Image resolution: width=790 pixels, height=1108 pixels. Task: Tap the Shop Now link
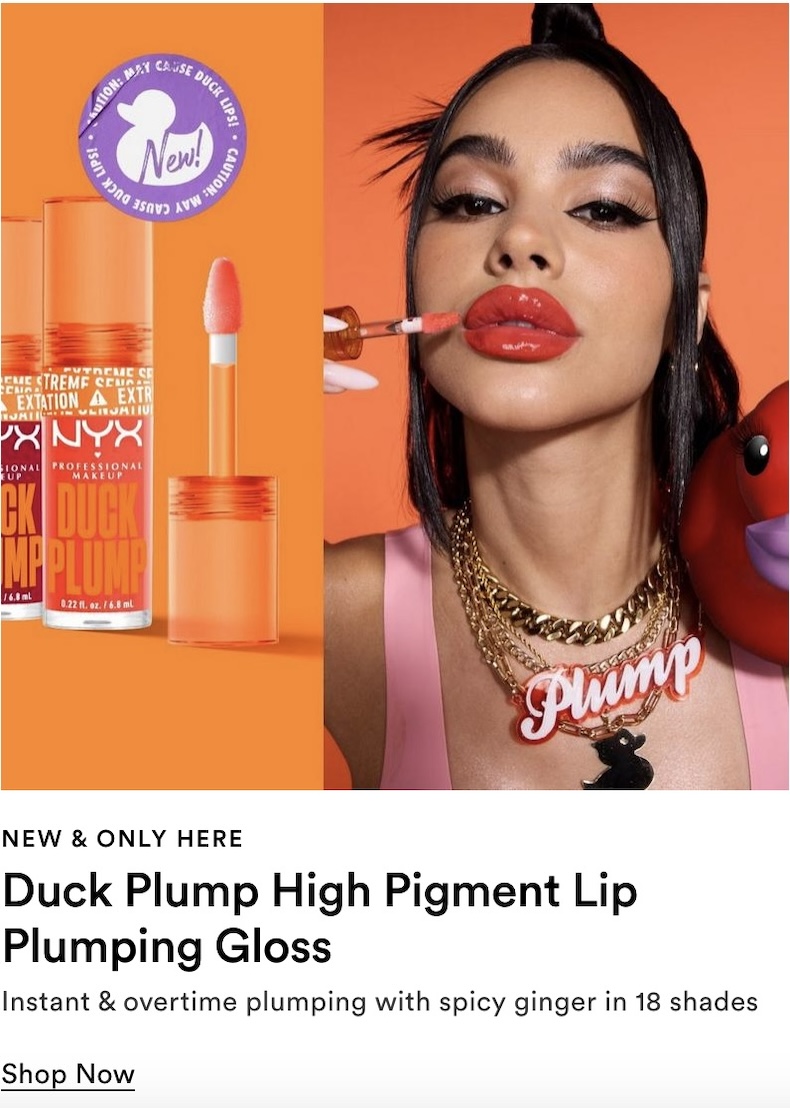(68, 1074)
